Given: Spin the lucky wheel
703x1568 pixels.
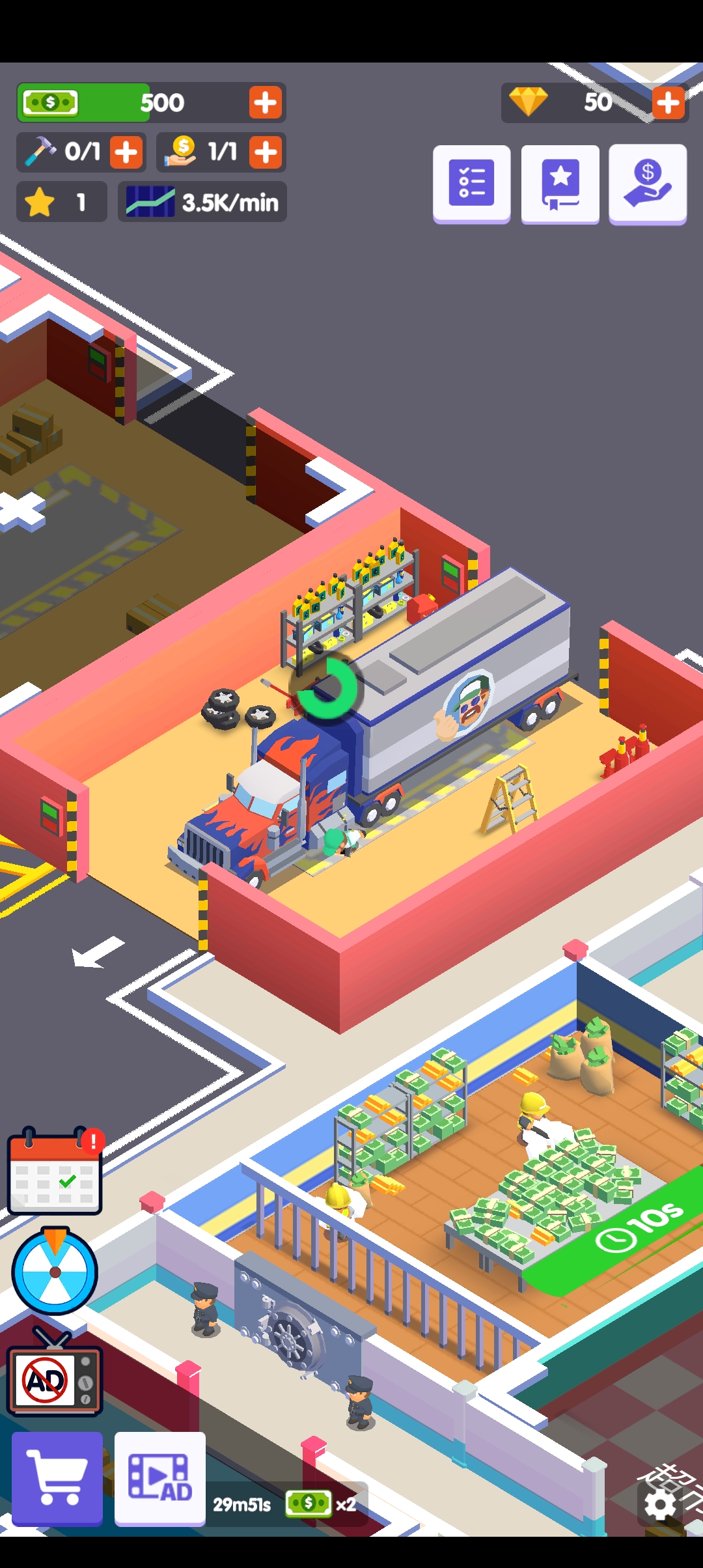Looking at the screenshot, I should 55,1271.
